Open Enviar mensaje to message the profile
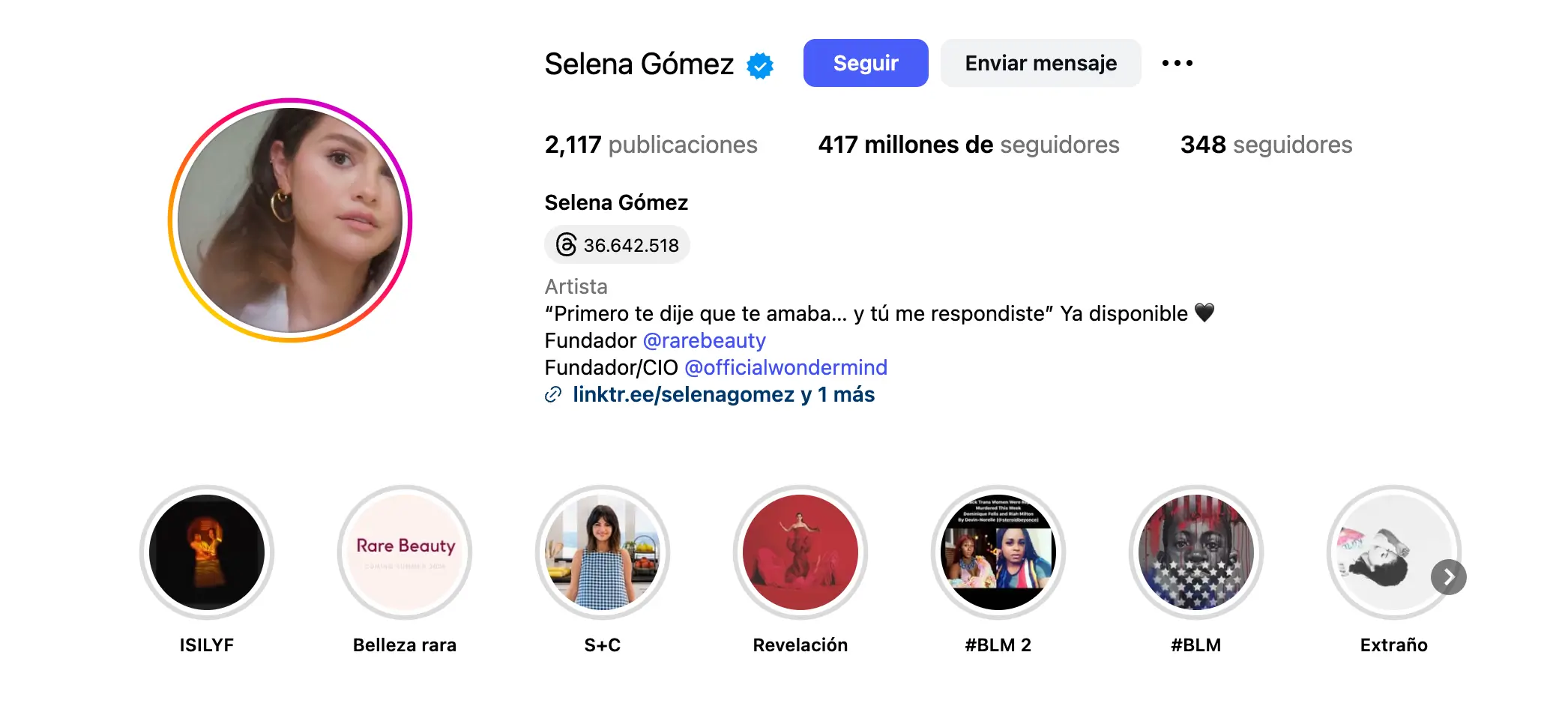The image size is (1568, 706). pos(1040,63)
